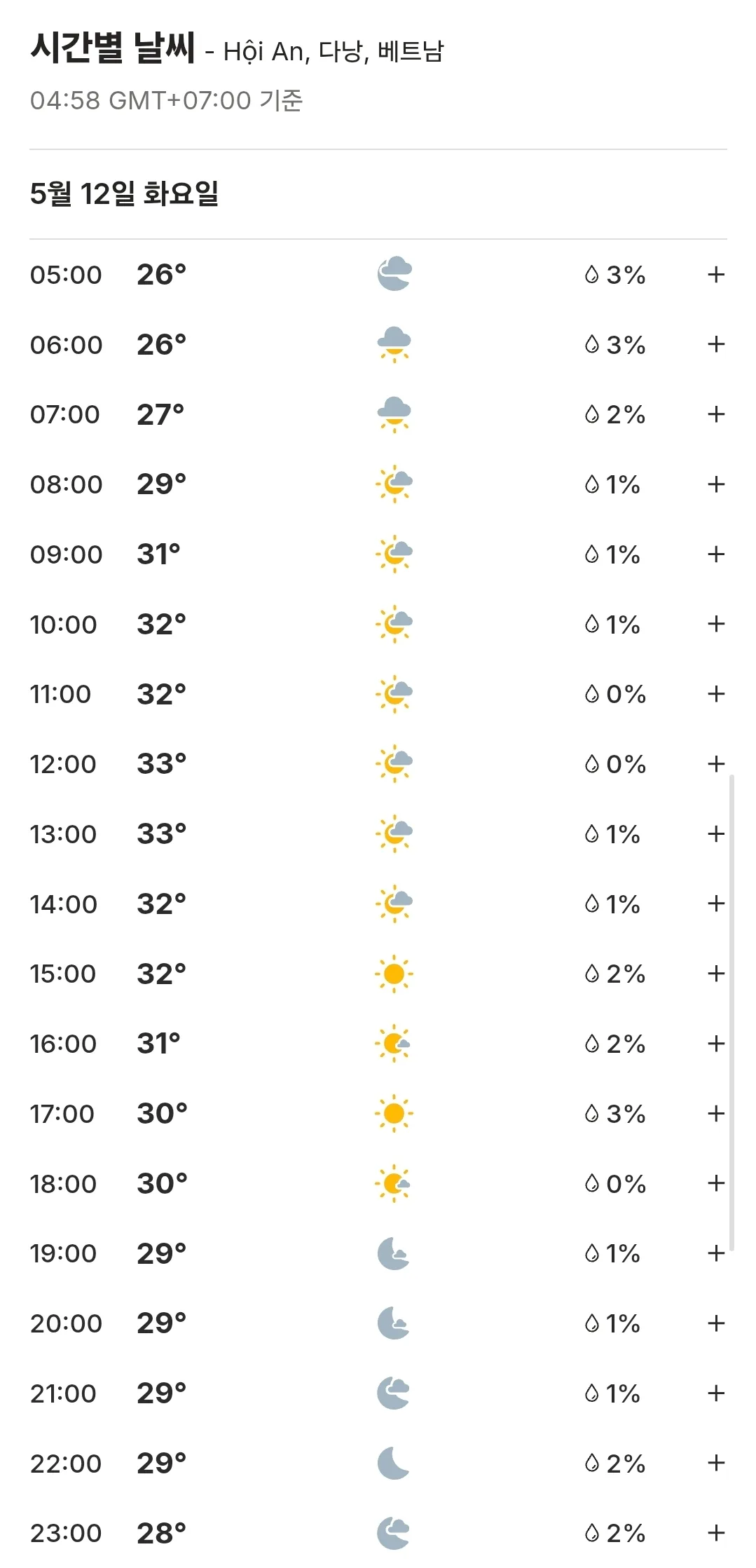Open the 17:00 row details
Image resolution: width=756 pixels, height=1568 pixels.
[715, 1114]
